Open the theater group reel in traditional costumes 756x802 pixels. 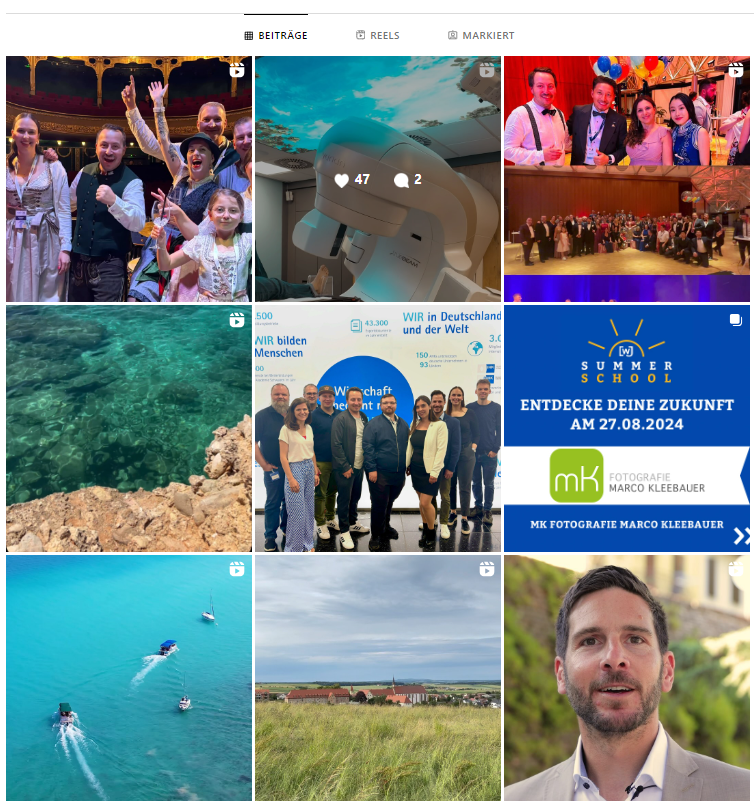(129, 179)
